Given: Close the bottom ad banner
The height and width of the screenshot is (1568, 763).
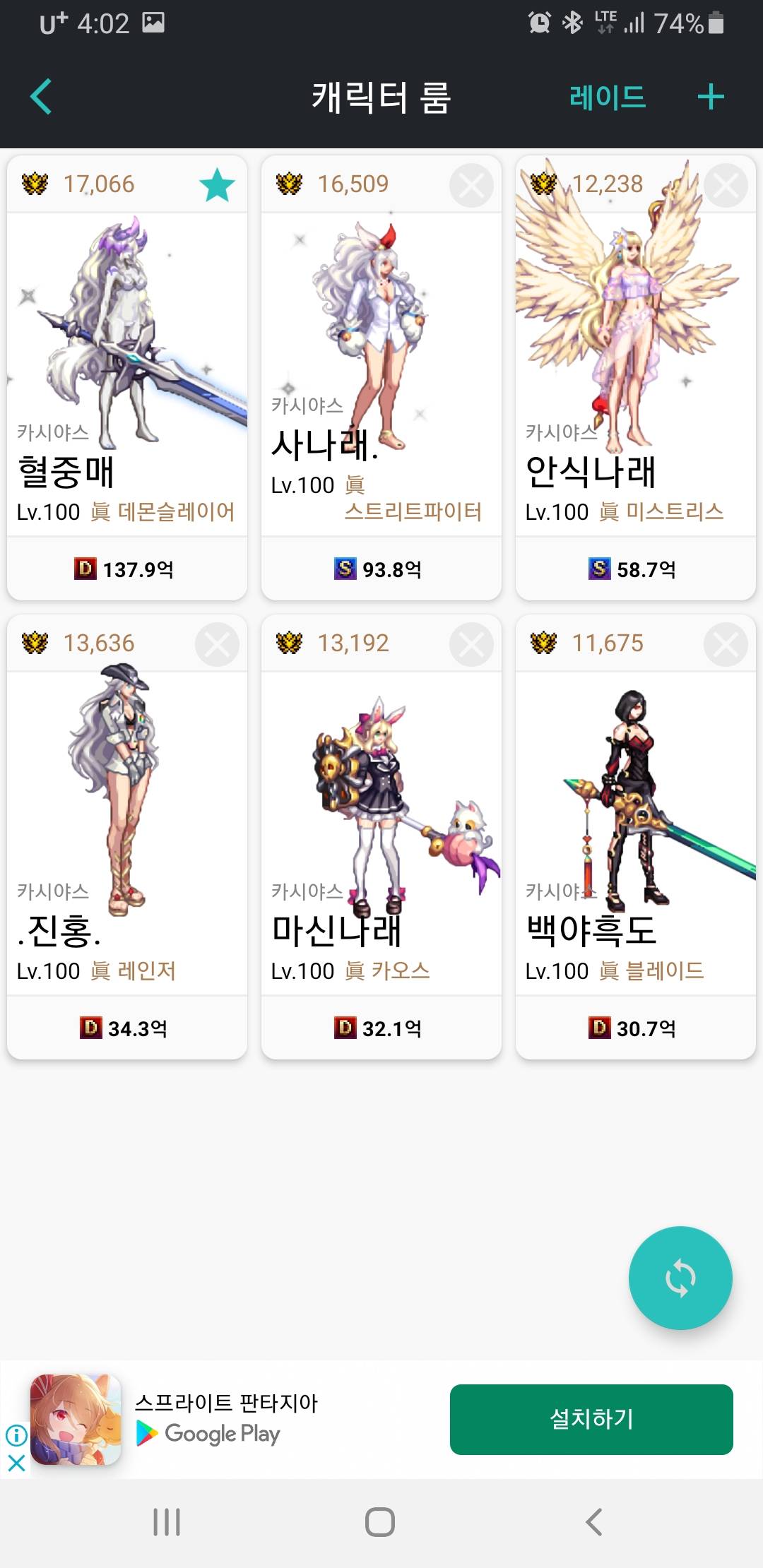Looking at the screenshot, I should (x=16, y=1463).
